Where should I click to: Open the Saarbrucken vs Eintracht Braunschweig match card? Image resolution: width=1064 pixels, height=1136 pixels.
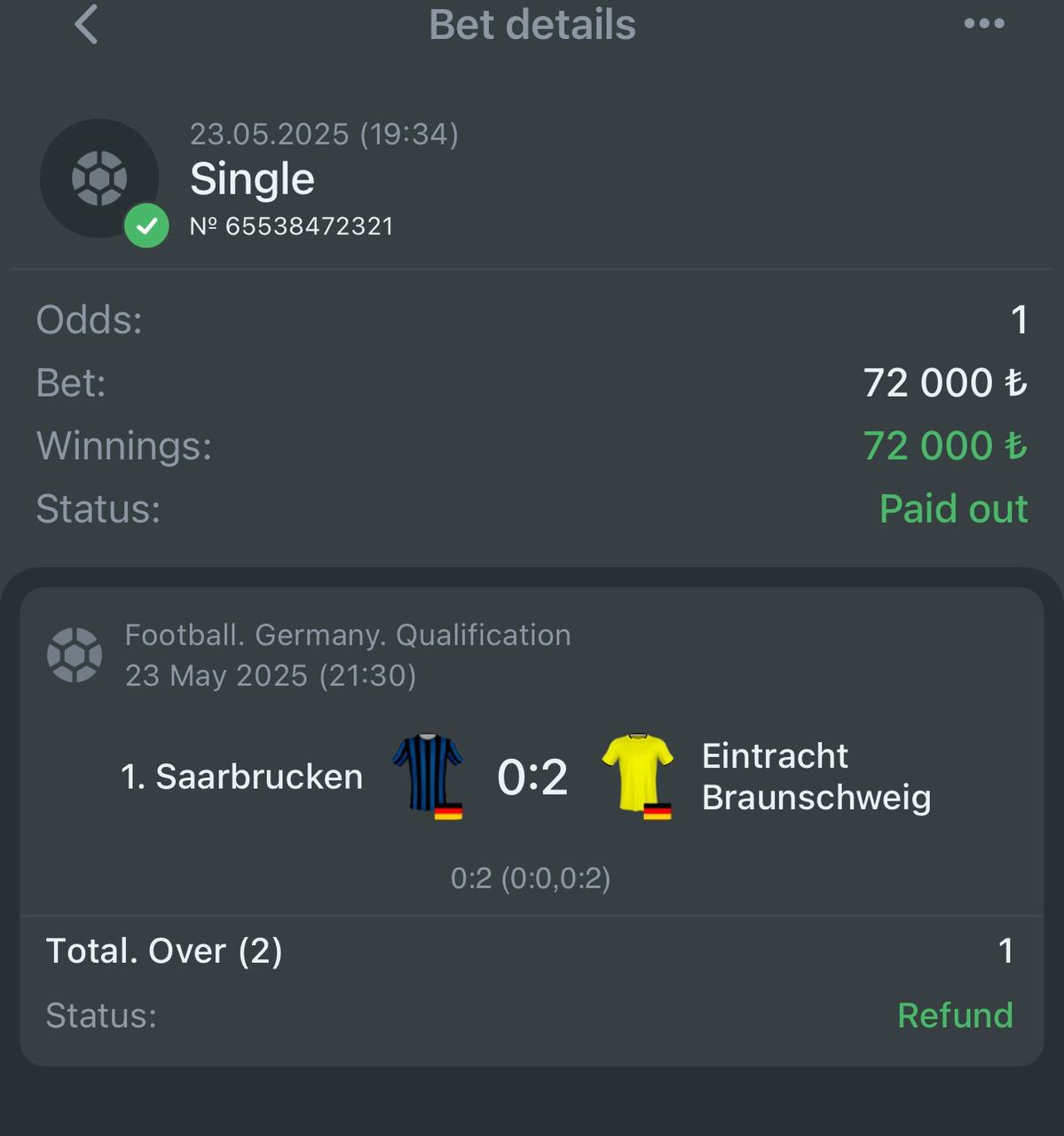point(531,777)
